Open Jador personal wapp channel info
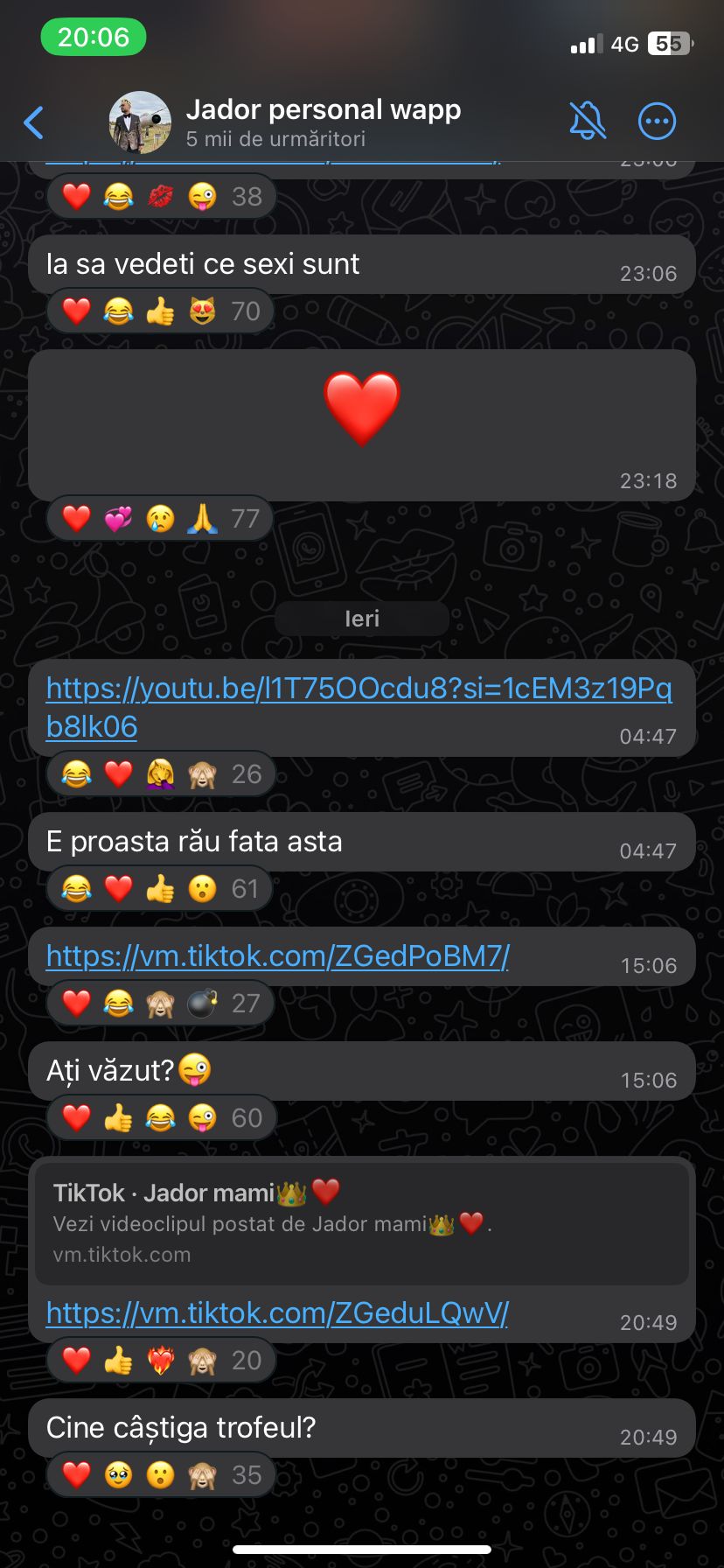 click(x=323, y=122)
